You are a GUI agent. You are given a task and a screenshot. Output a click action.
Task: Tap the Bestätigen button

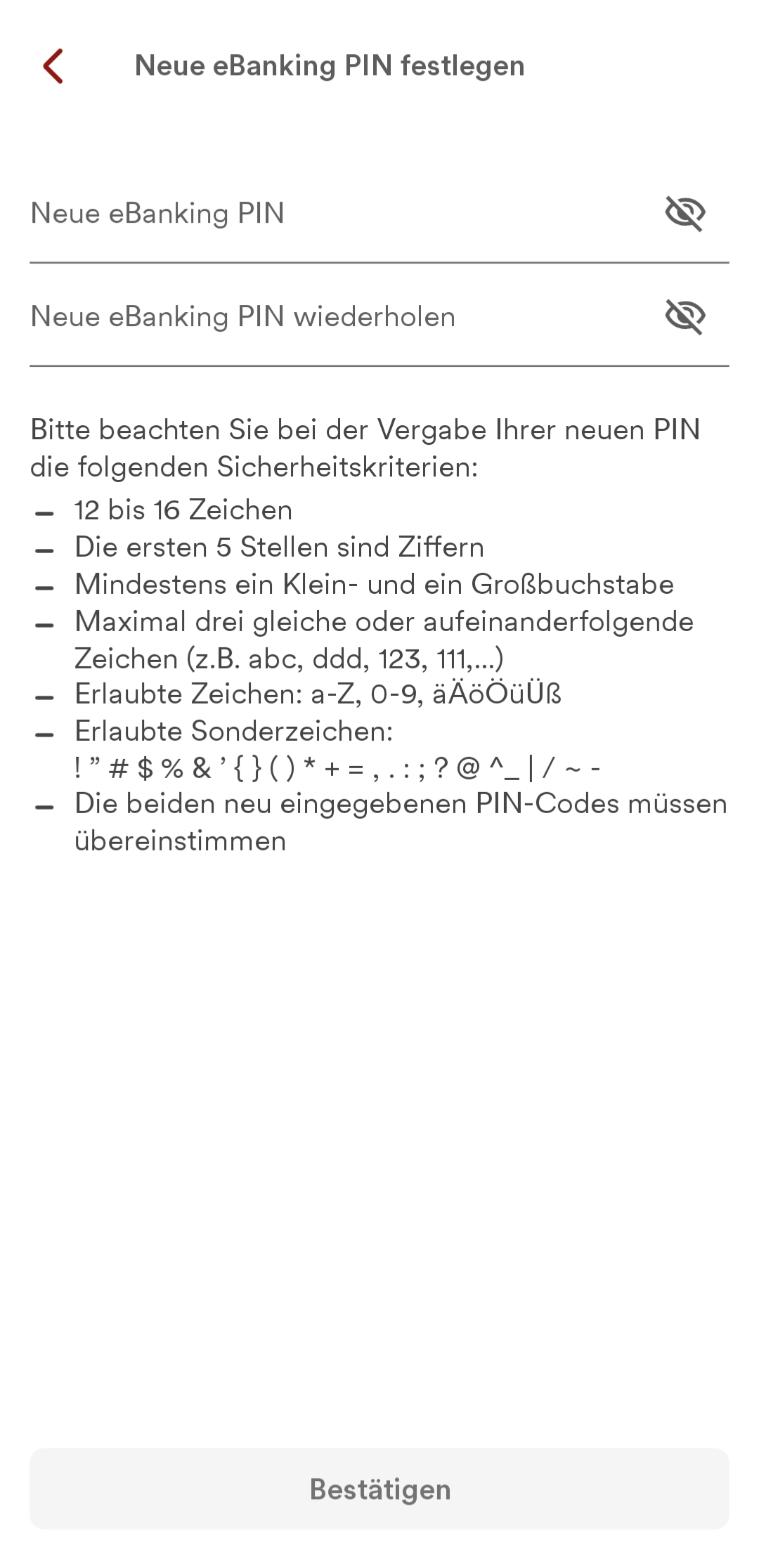(x=379, y=1489)
